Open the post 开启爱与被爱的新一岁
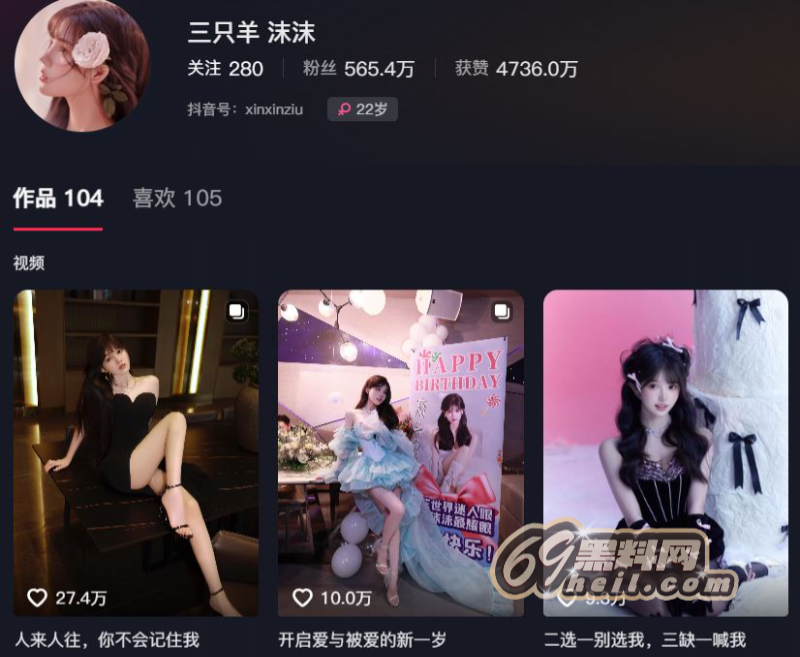This screenshot has width=800, height=657. (x=400, y=452)
